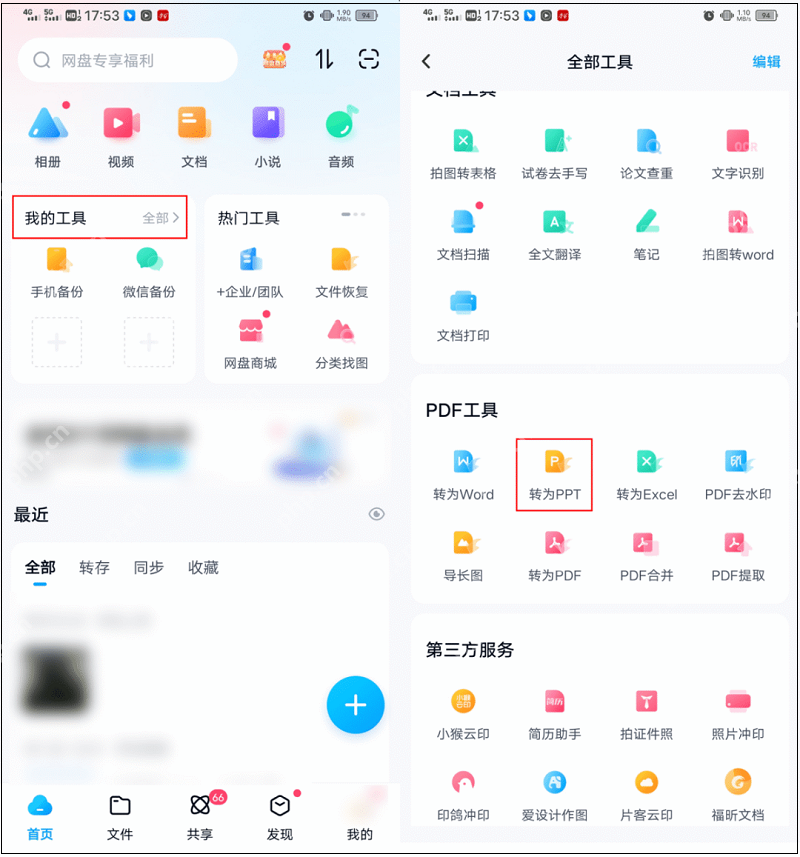Toggle visibility of recent files list
Image resolution: width=800 pixels, height=857 pixels.
click(x=376, y=513)
